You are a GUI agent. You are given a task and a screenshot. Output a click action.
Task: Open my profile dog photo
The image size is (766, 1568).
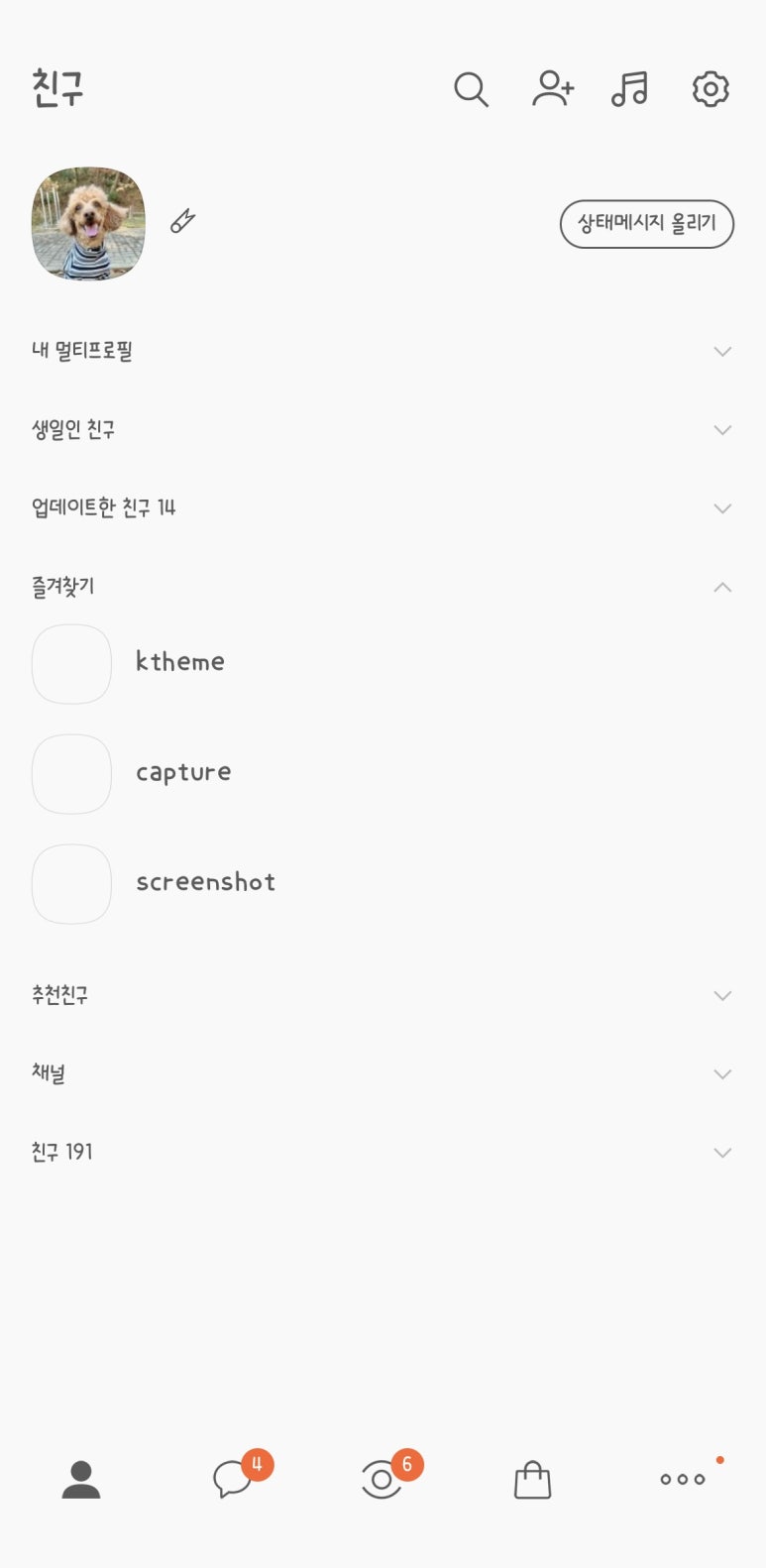[x=88, y=223]
